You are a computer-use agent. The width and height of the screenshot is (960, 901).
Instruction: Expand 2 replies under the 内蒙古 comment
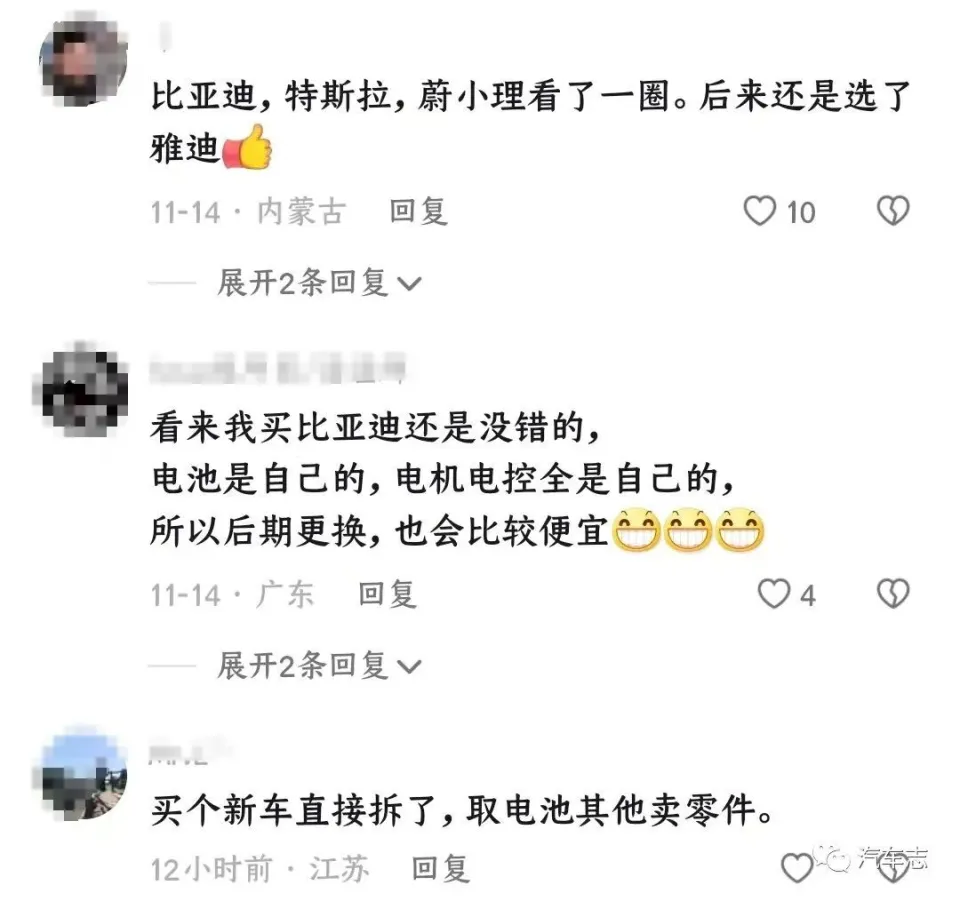[318, 283]
